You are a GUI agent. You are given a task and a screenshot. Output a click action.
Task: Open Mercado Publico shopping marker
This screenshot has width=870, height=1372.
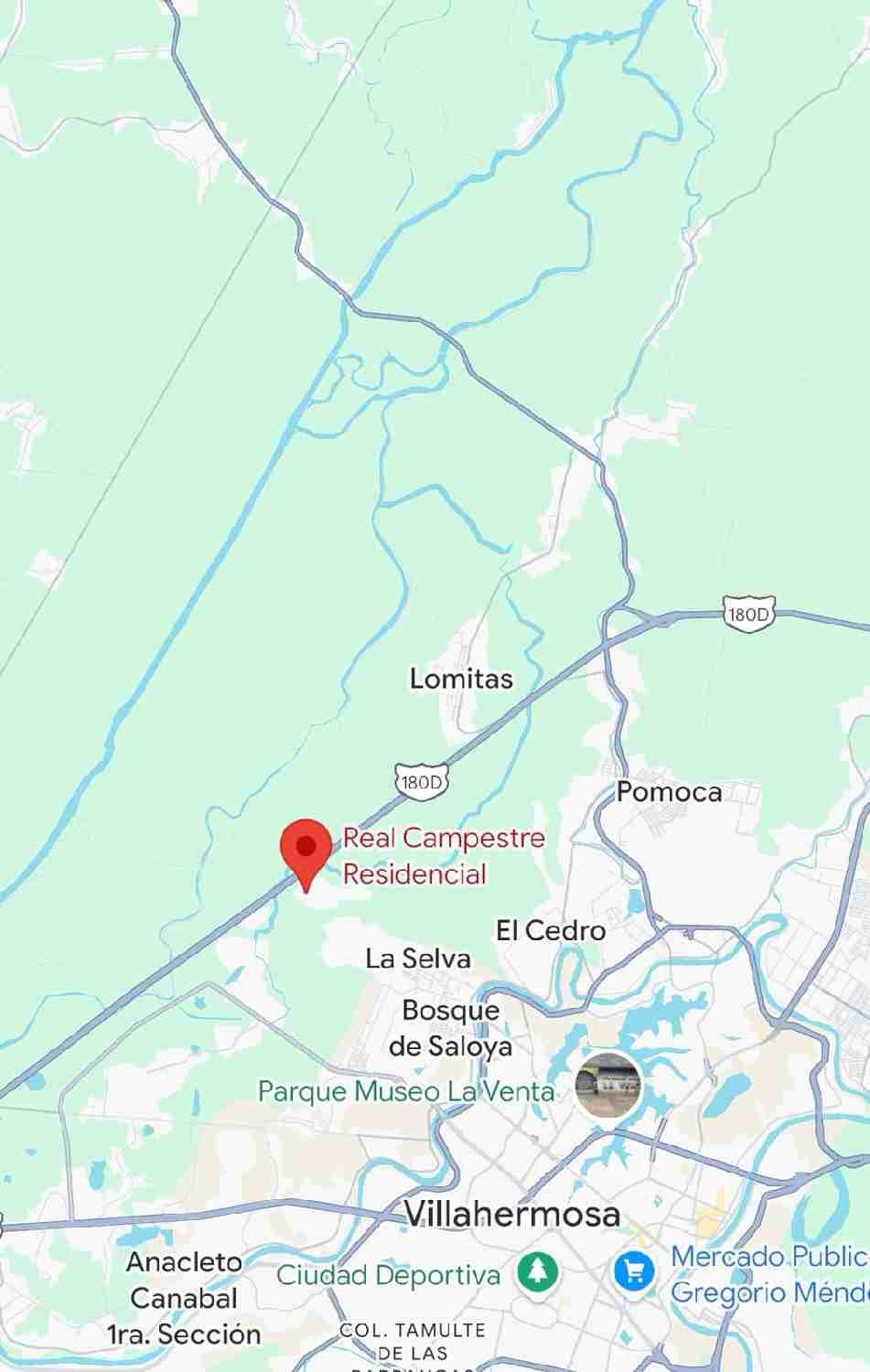click(634, 1271)
